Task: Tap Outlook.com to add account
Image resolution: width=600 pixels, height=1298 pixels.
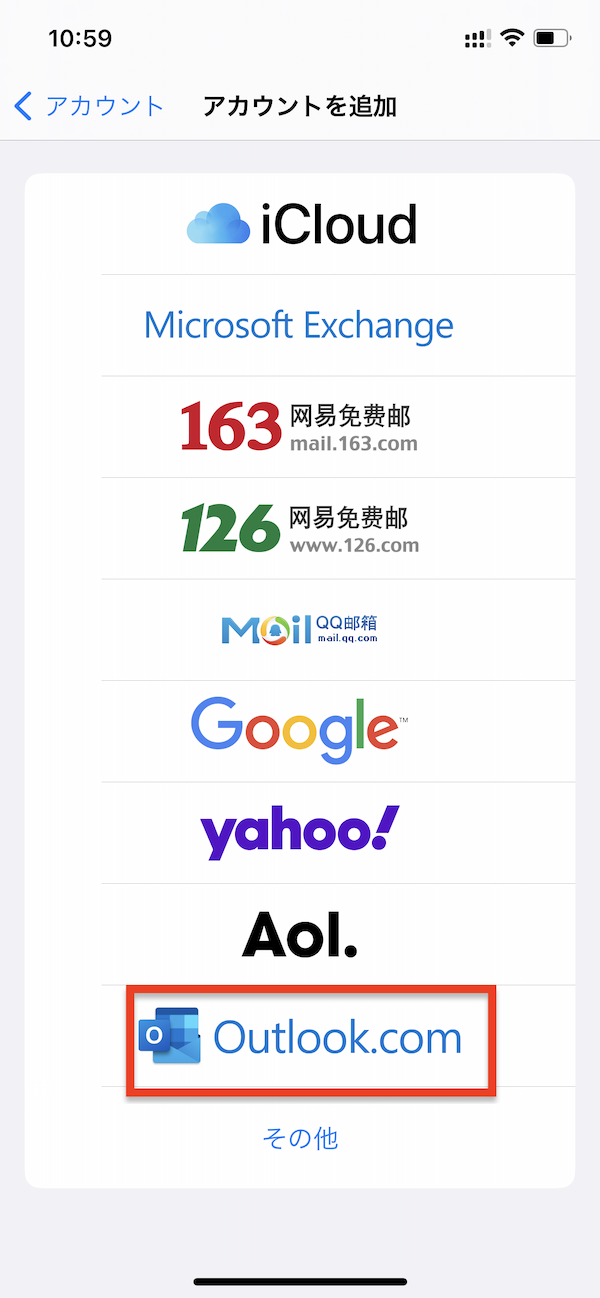Action: coord(300,1036)
